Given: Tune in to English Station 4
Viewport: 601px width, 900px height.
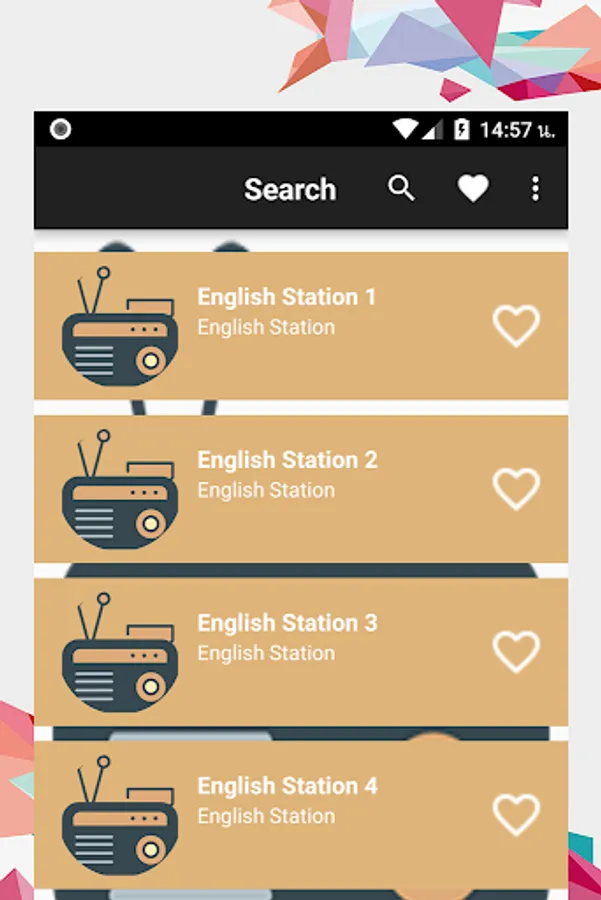Looking at the screenshot, I should click(x=287, y=800).
